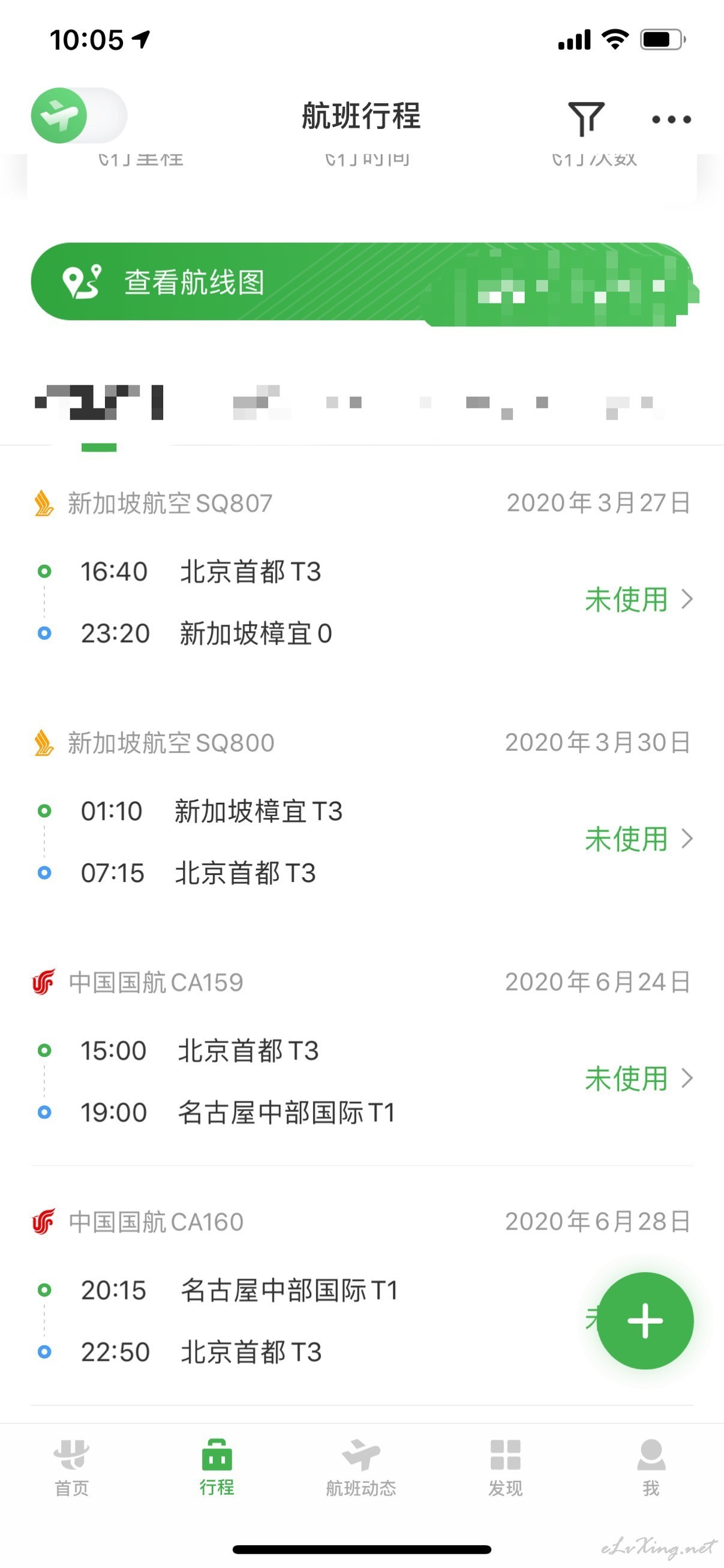This screenshot has height=1568, width=724.
Task: Toggle the green airplane switch
Action: click(79, 116)
